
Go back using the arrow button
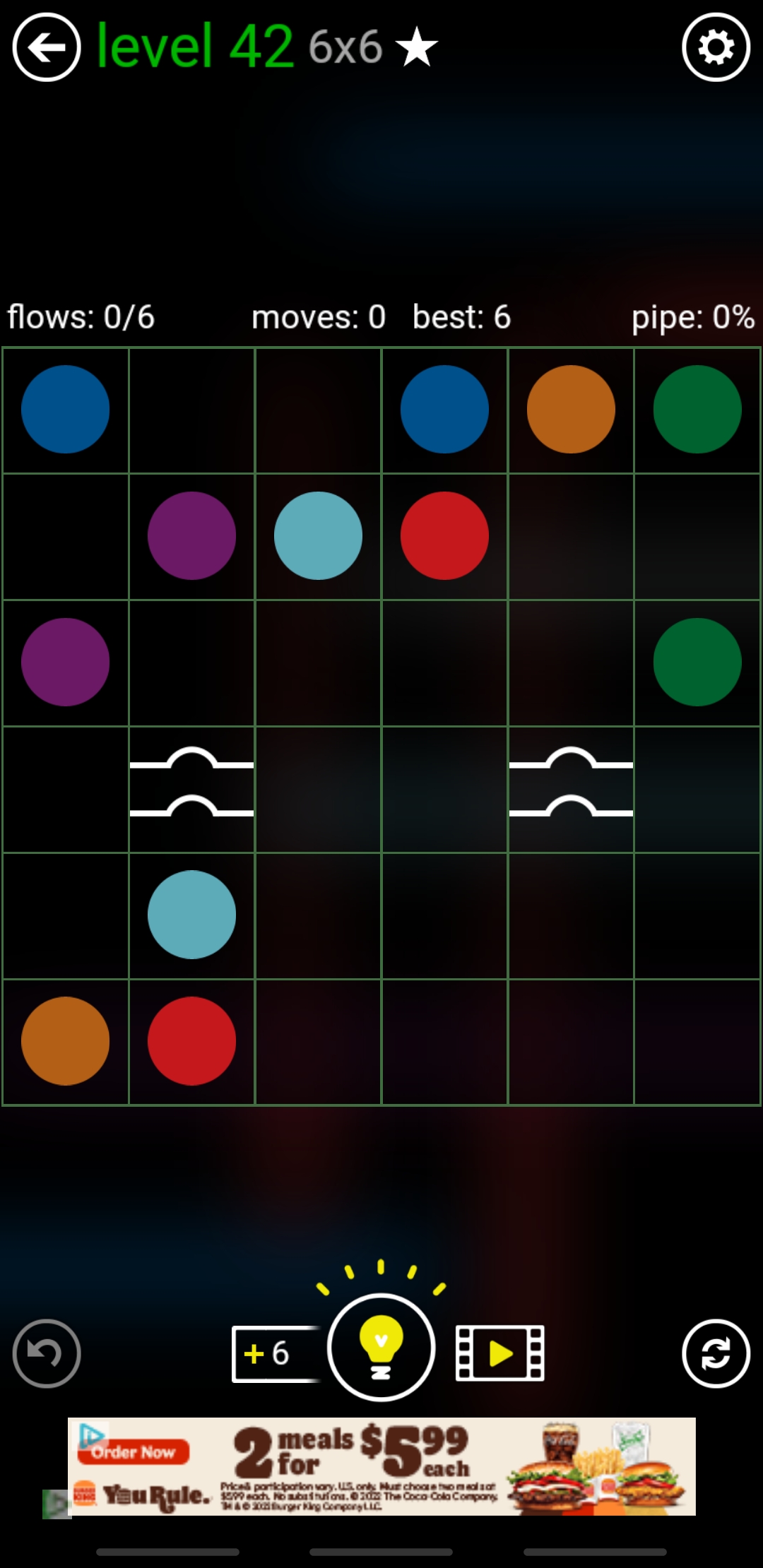47,47
